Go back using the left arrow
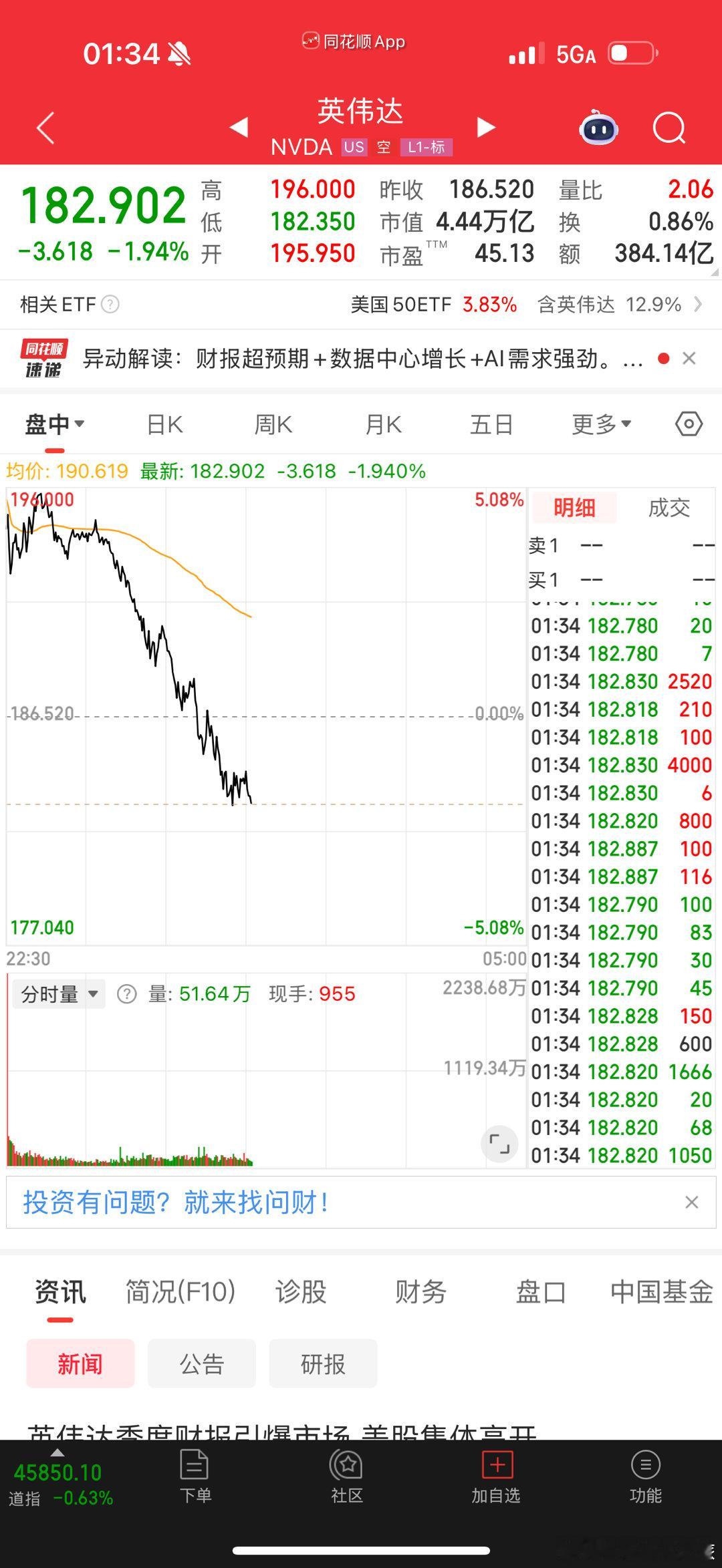The width and height of the screenshot is (722, 1568). point(44,128)
